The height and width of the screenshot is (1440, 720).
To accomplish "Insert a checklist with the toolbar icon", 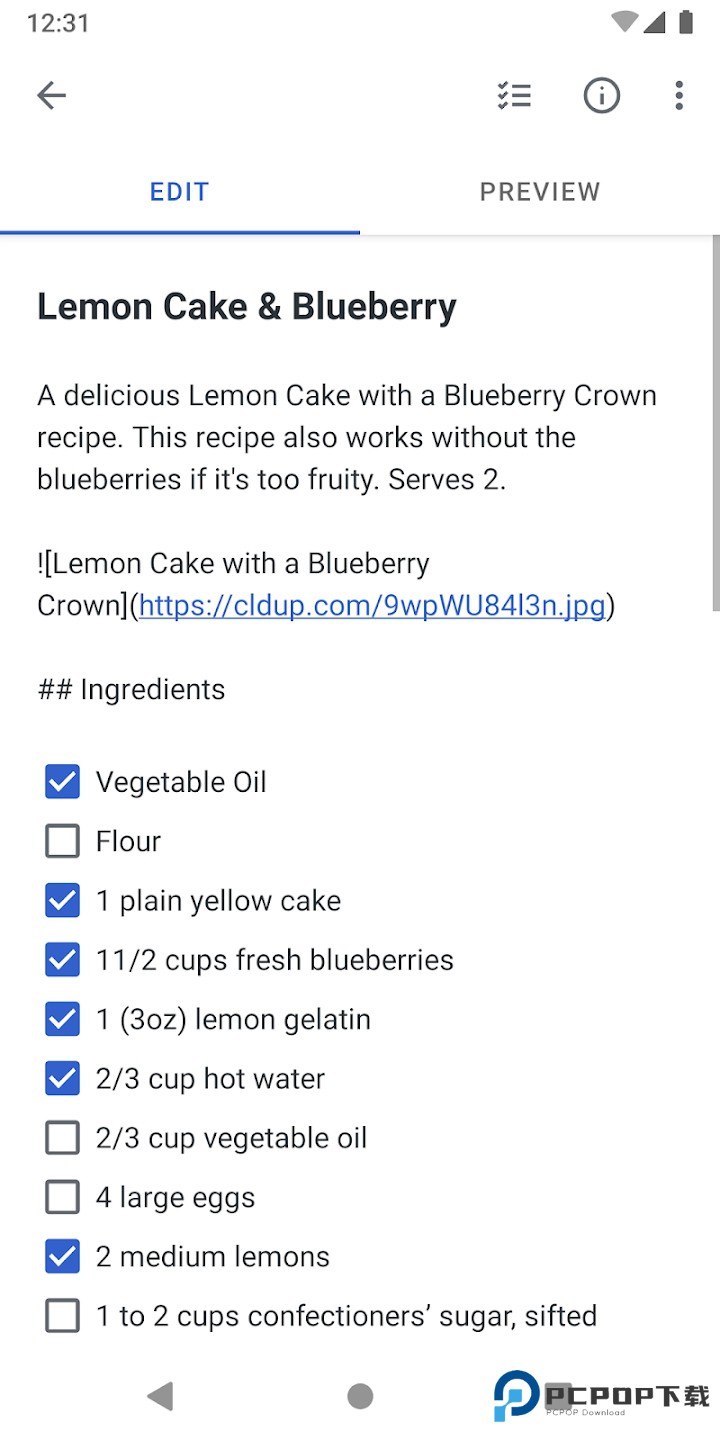I will tap(514, 96).
